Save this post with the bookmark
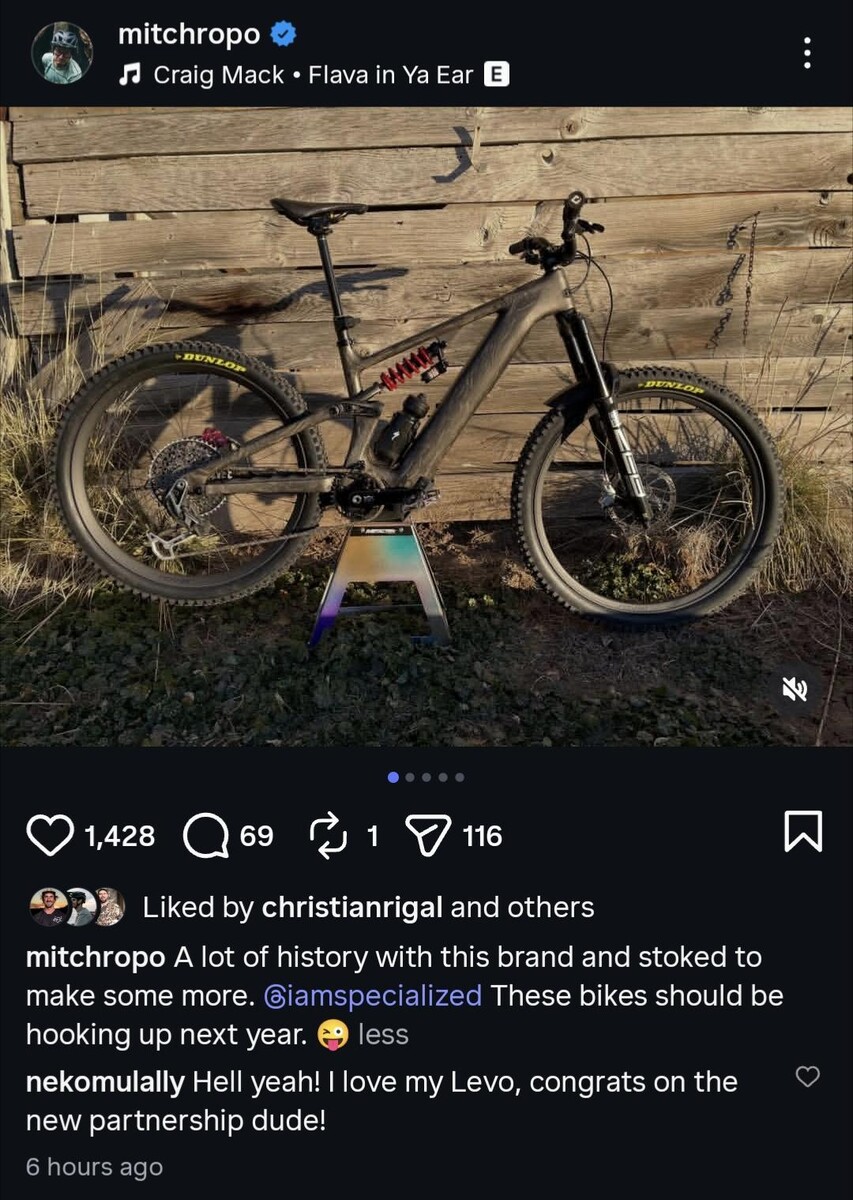Viewport: 853px width, 1200px height. point(803,832)
